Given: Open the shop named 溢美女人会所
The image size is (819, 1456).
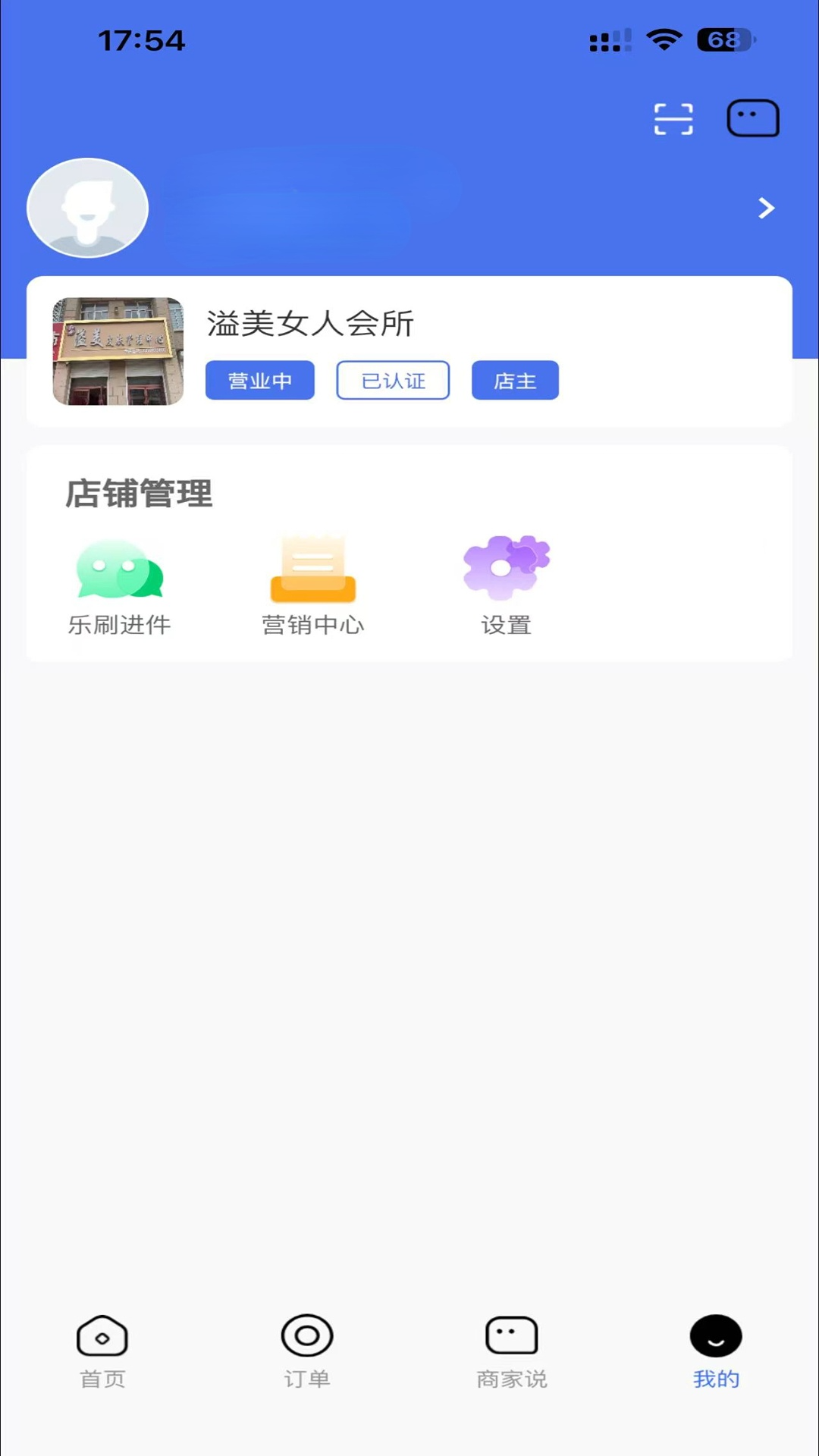Looking at the screenshot, I should click(309, 324).
